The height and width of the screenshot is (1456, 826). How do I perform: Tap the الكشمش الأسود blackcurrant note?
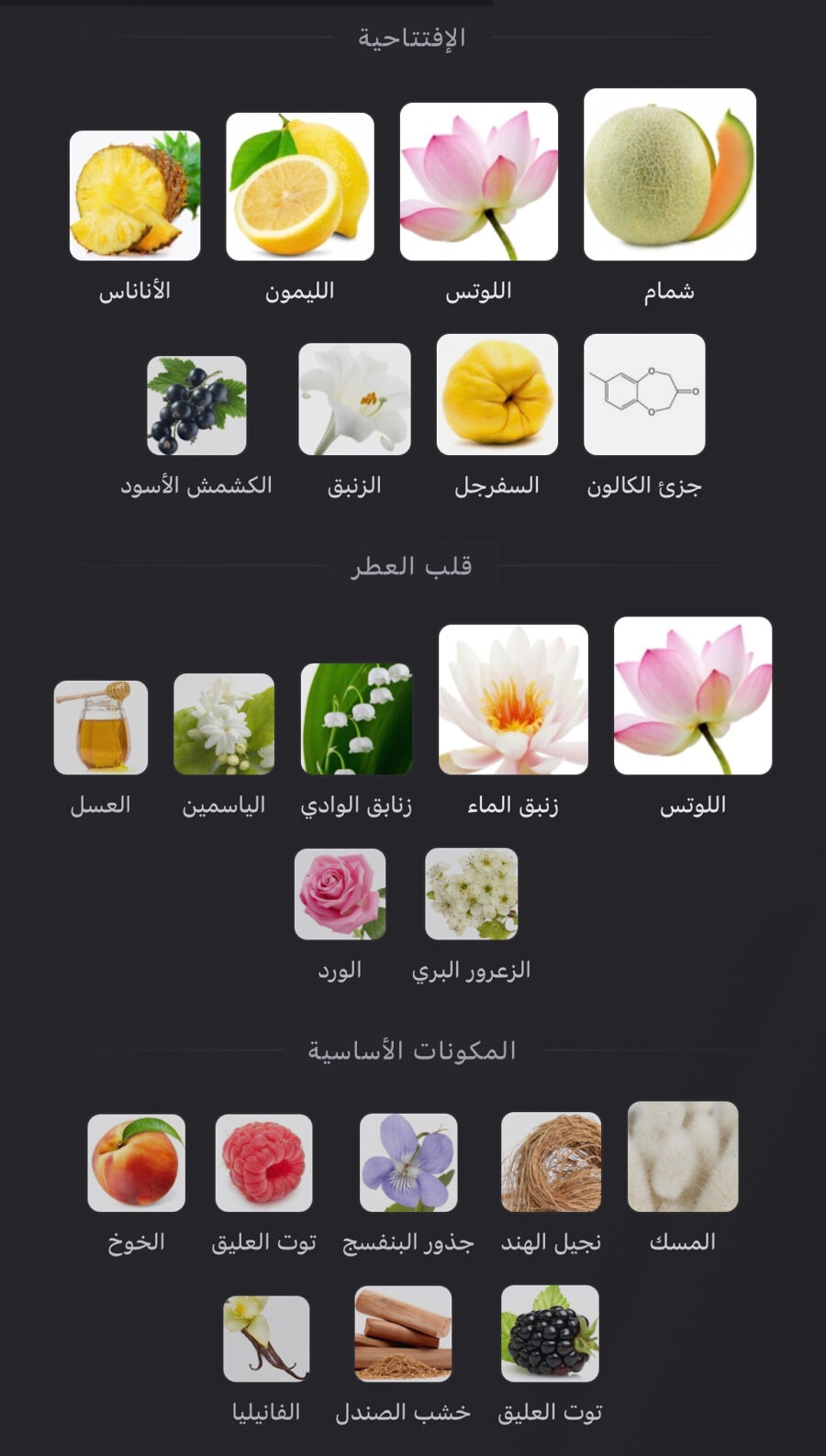click(196, 406)
